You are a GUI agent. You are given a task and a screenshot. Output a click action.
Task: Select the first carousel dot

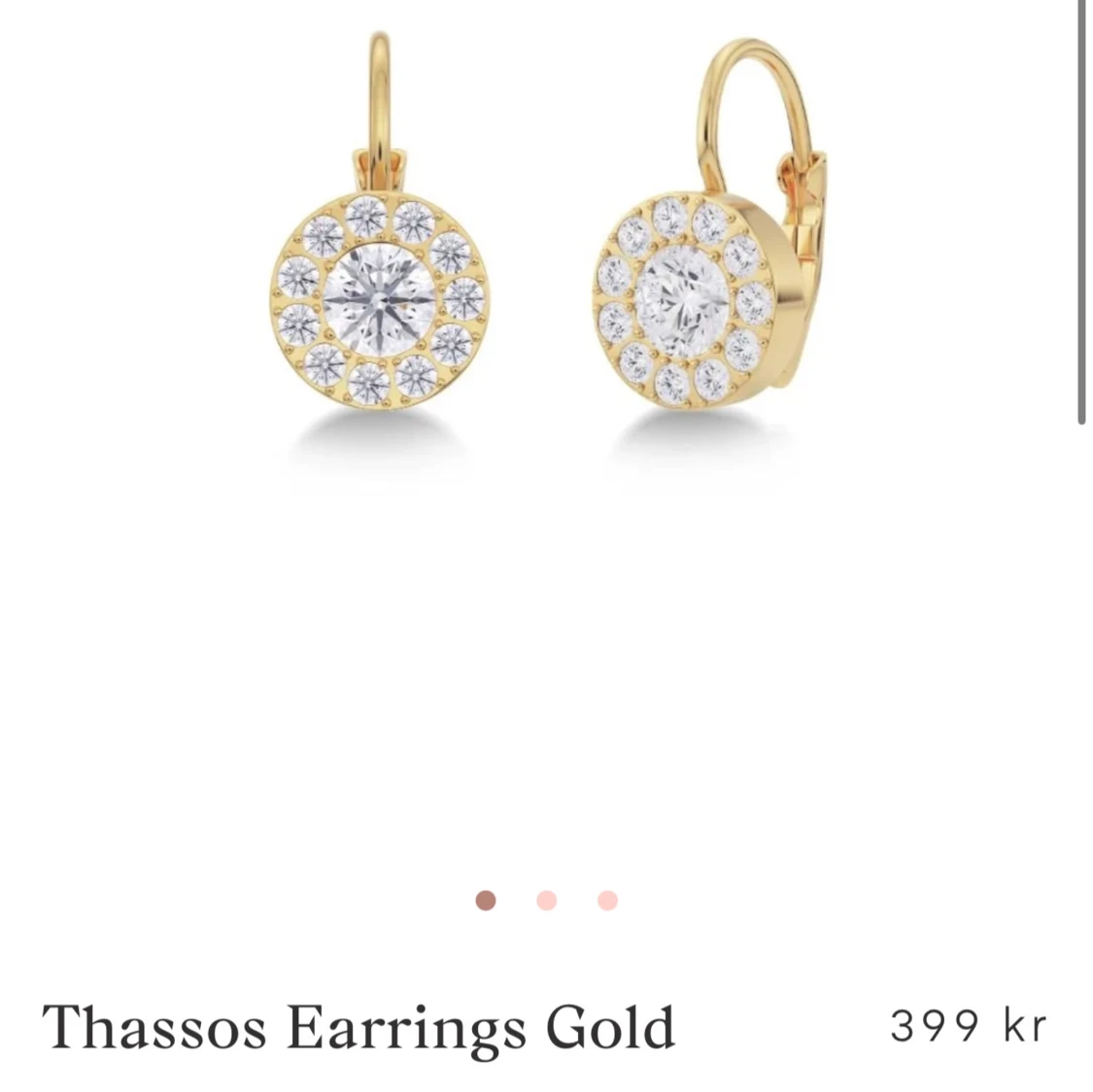click(x=486, y=901)
